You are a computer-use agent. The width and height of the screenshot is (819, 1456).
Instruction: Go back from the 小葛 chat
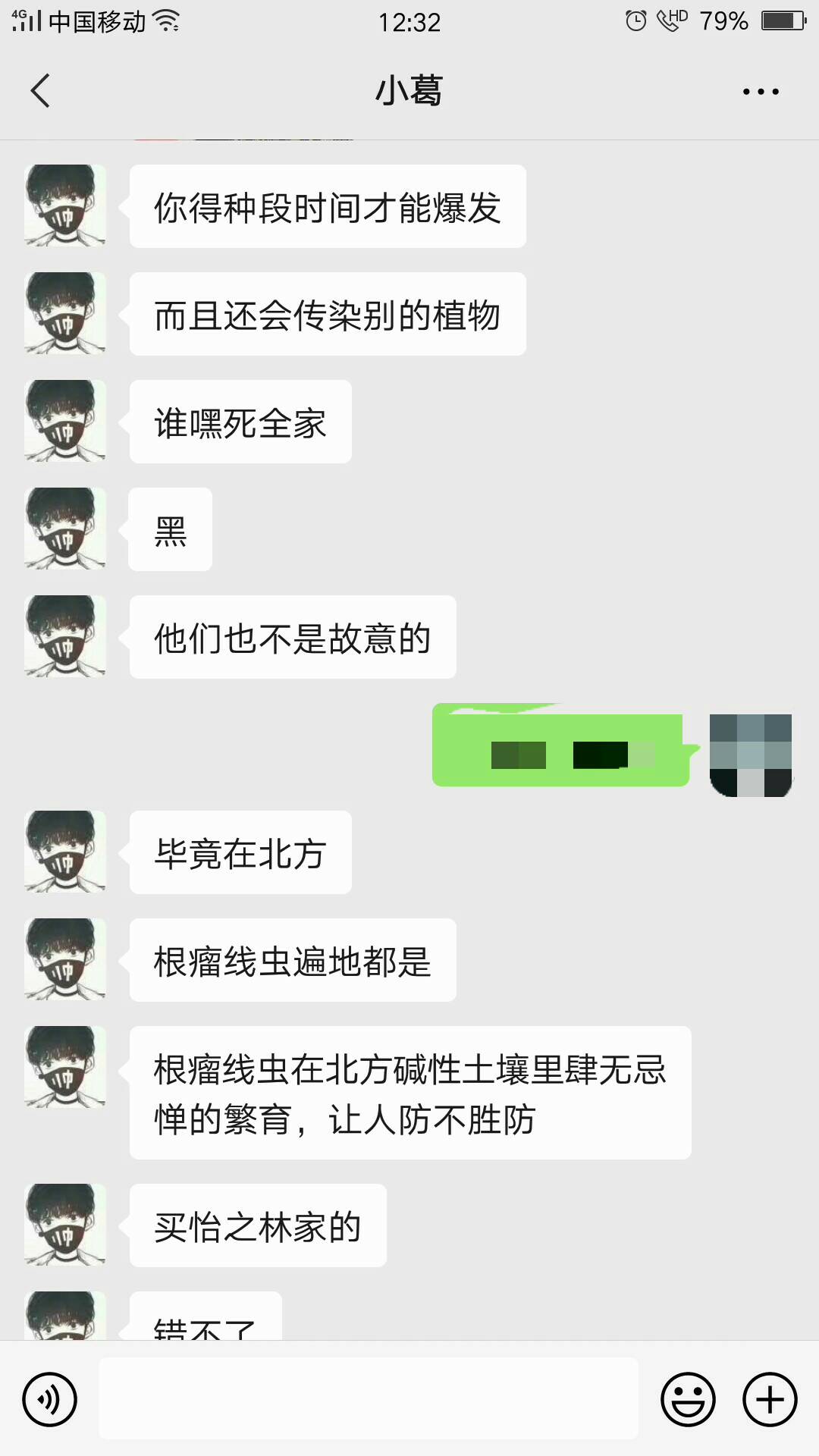pyautogui.click(x=40, y=91)
